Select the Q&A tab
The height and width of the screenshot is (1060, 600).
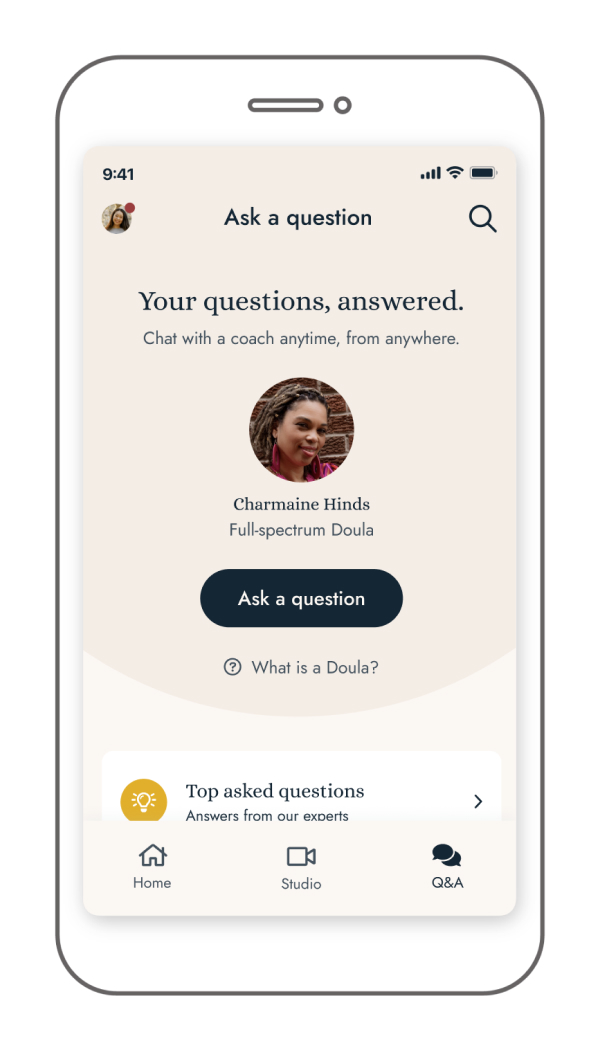point(447,866)
